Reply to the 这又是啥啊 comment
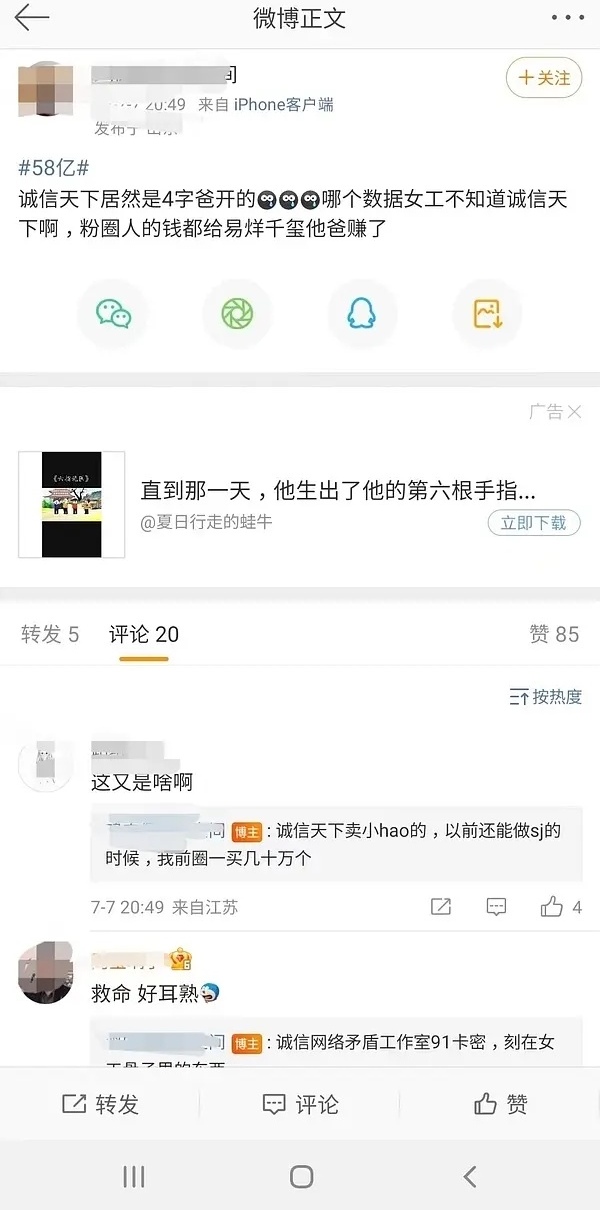 tap(496, 907)
